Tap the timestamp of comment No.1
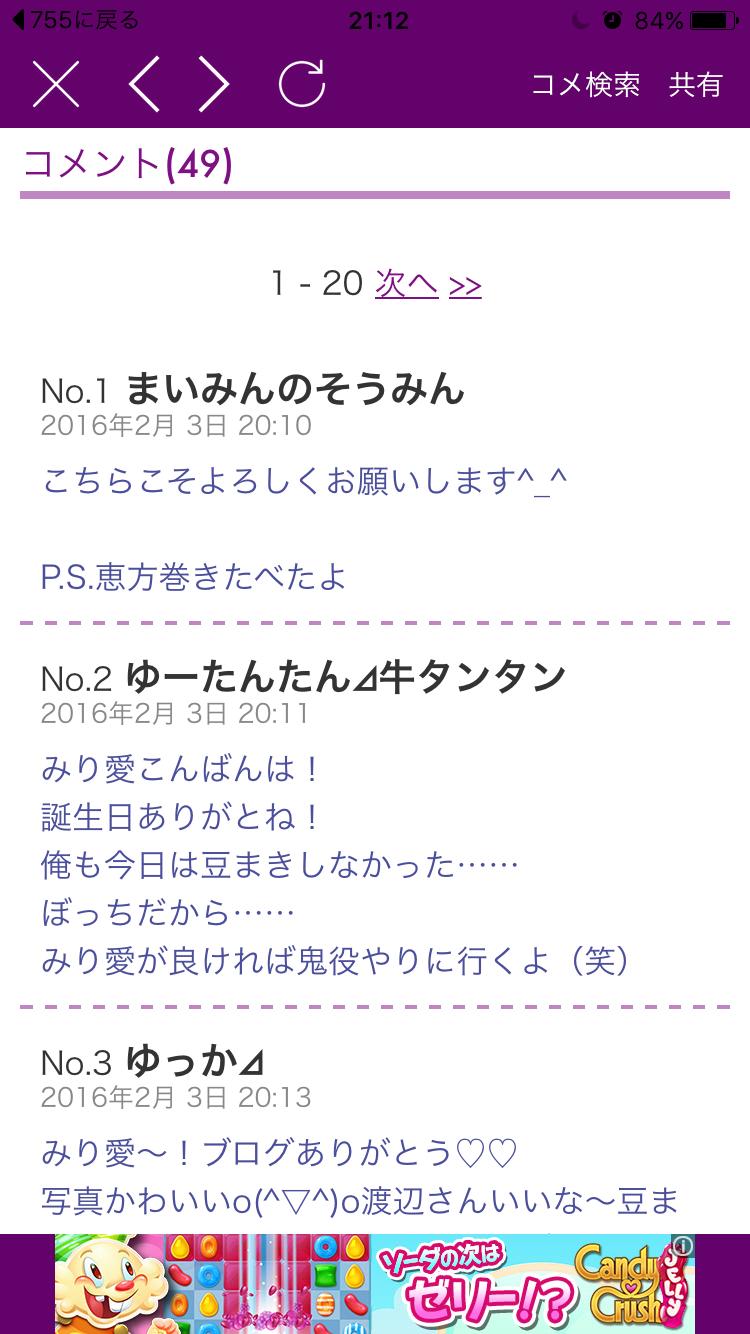The image size is (750, 1334). [x=177, y=426]
